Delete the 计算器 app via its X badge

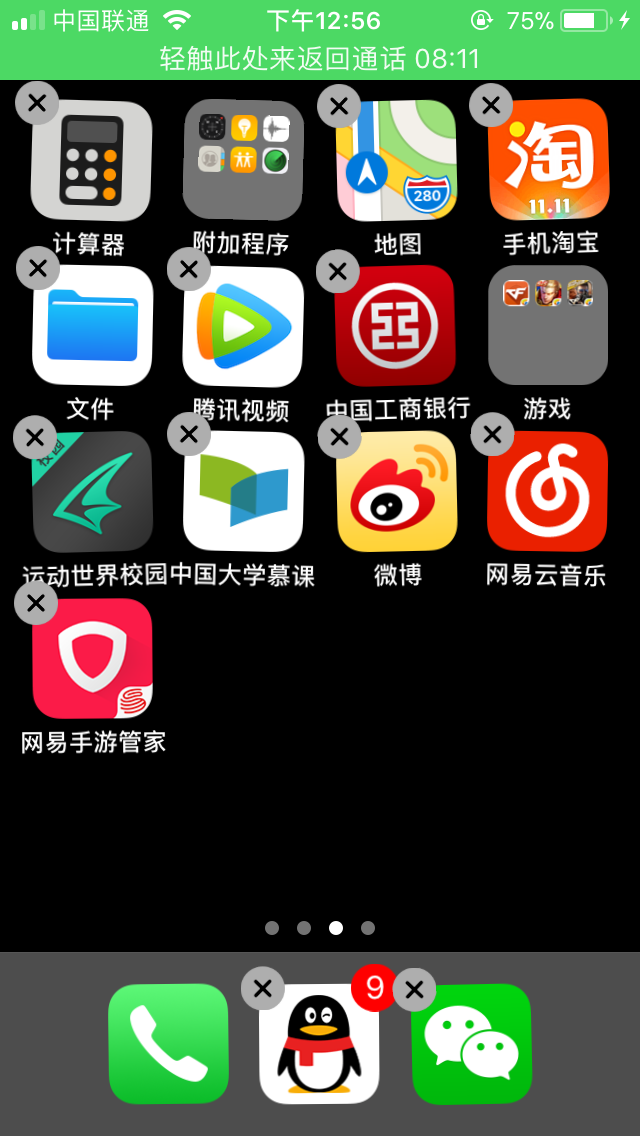click(37, 103)
